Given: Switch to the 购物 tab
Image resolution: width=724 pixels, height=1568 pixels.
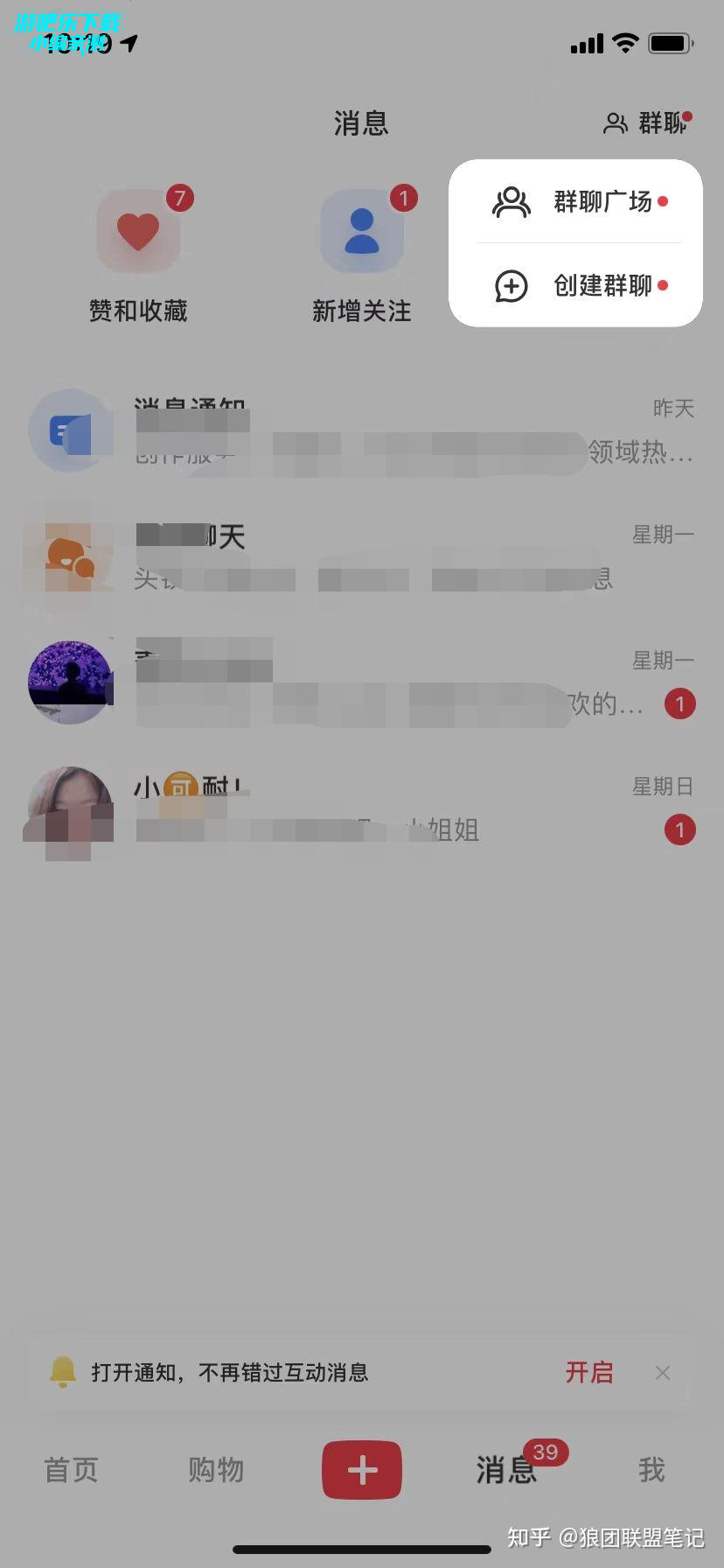Looking at the screenshot, I should 216,1470.
